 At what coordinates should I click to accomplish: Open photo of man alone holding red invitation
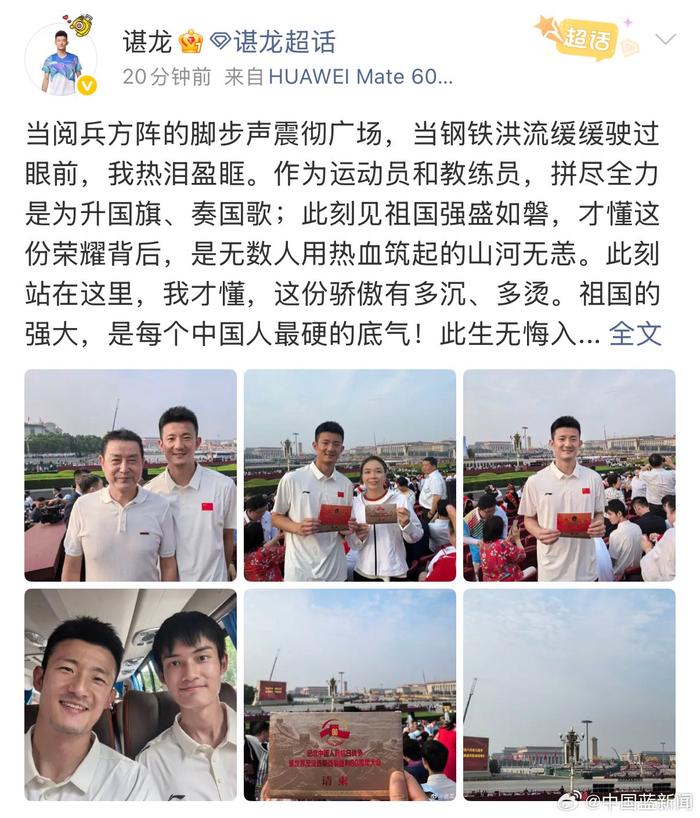click(568, 476)
